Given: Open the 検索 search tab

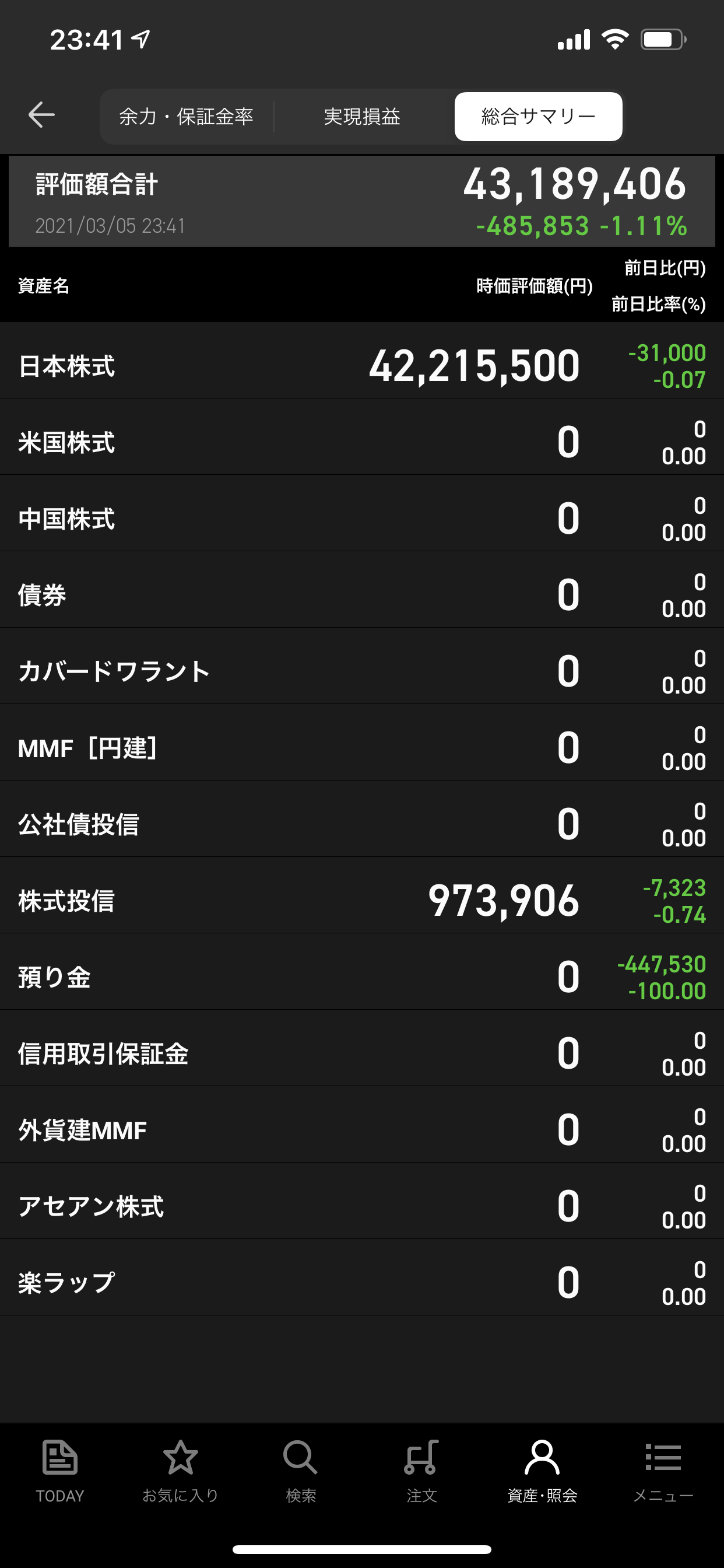Looking at the screenshot, I should click(x=301, y=1471).
